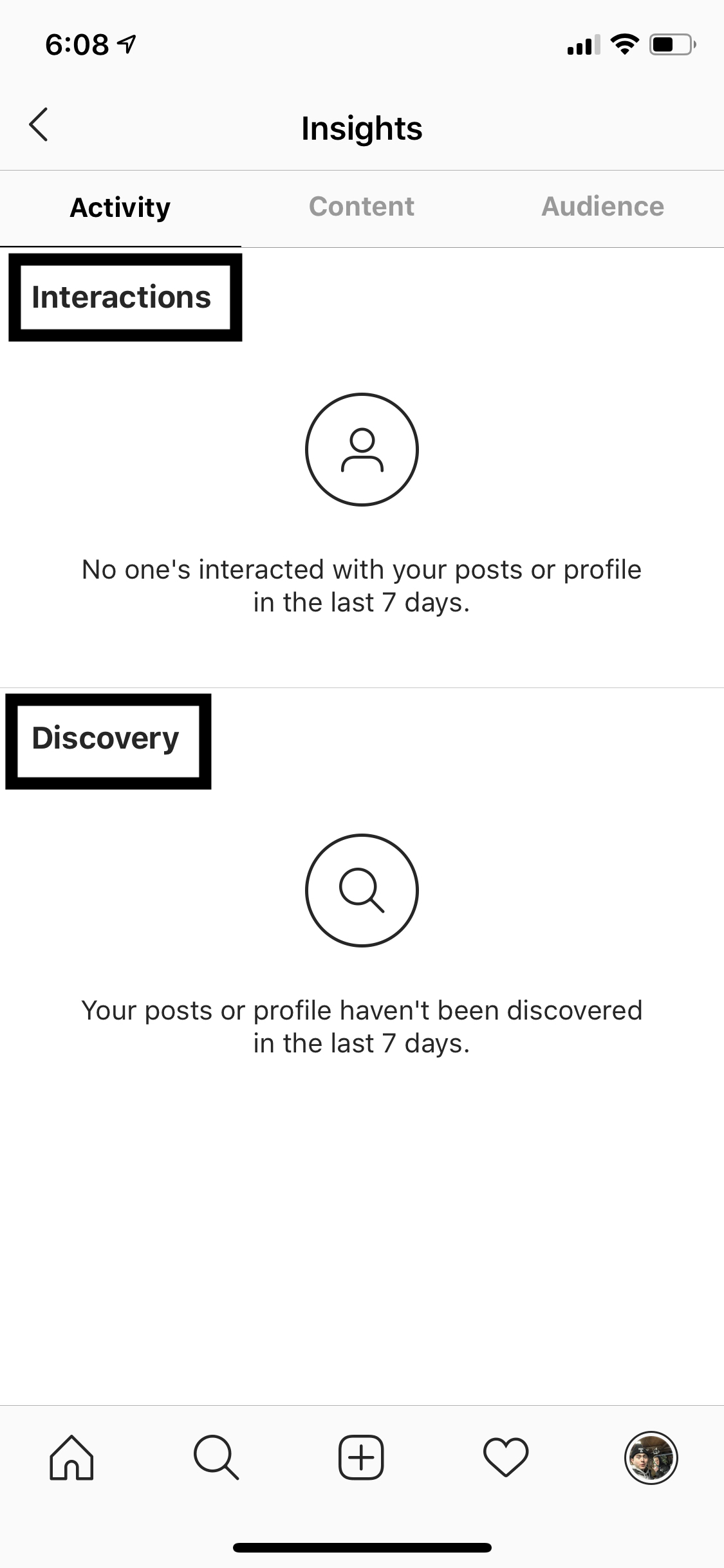The height and width of the screenshot is (1568, 724).
Task: Switch to the Audience tab
Action: 602,207
